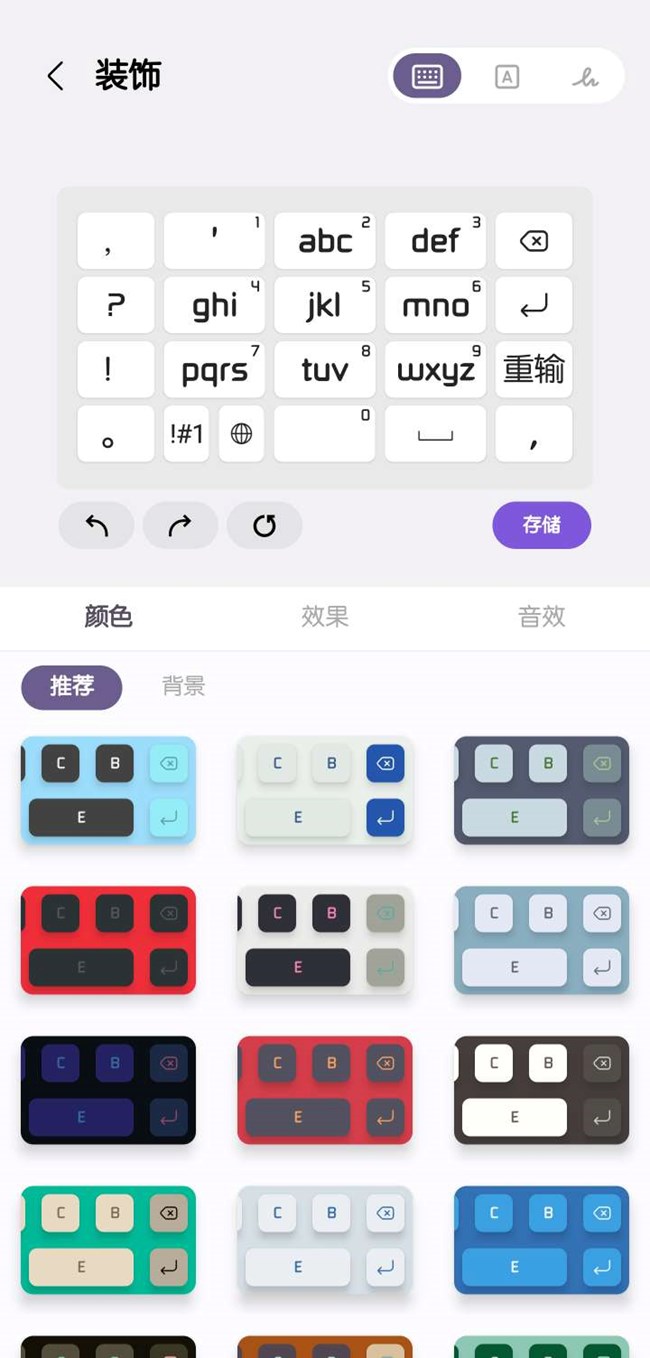650x1358 pixels.
Task: Open the 背景 sub-tab
Action: click(184, 687)
